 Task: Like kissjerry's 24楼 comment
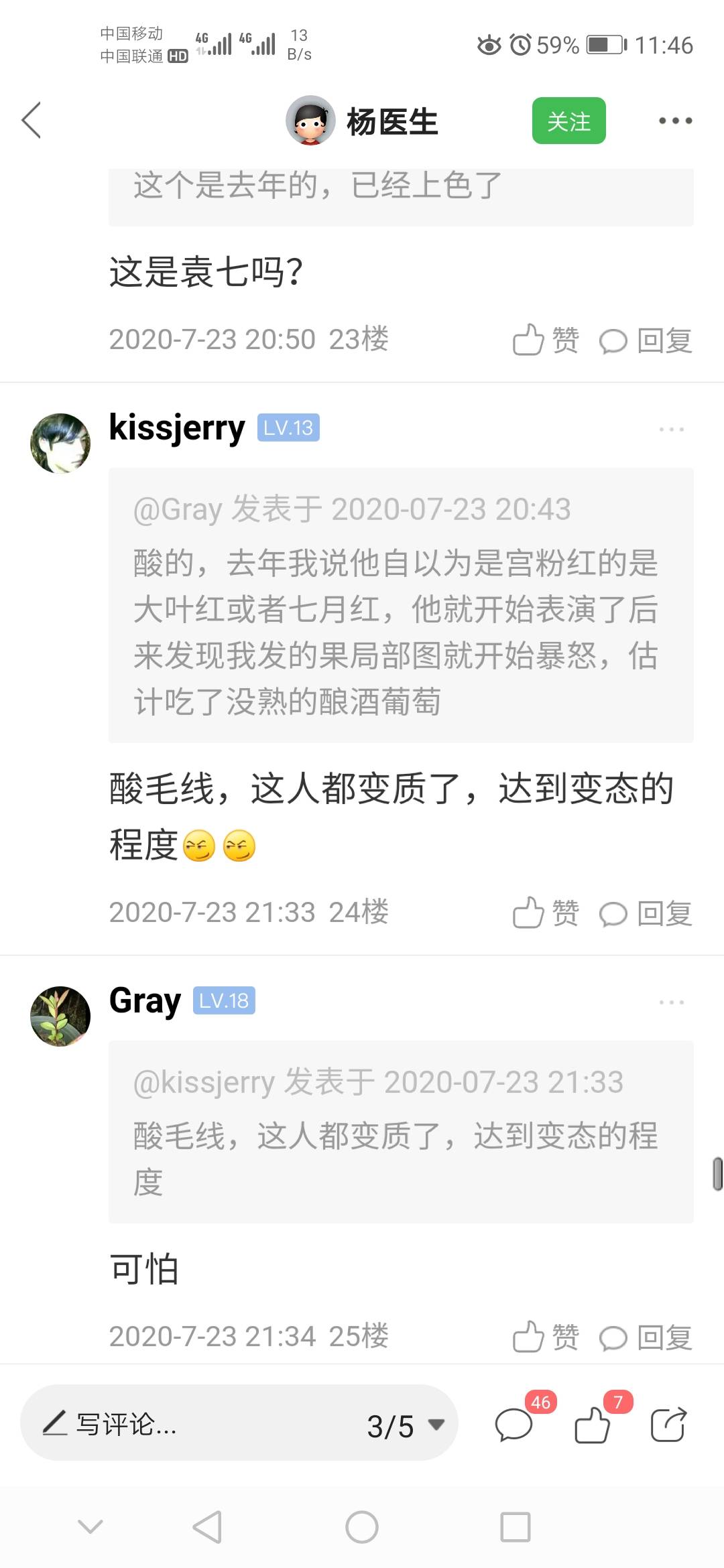546,913
